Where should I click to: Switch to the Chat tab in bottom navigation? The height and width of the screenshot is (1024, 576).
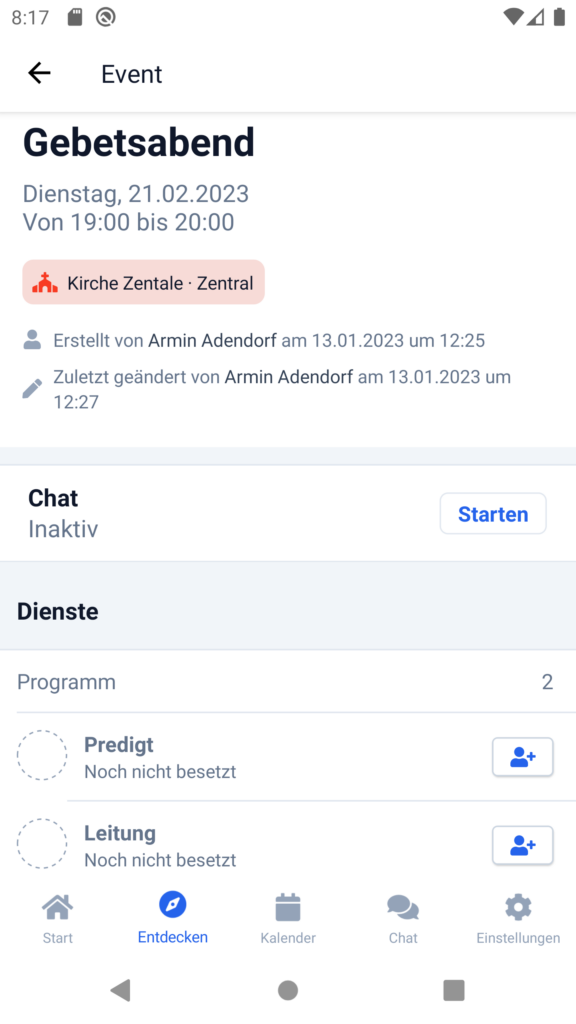[x=403, y=920]
